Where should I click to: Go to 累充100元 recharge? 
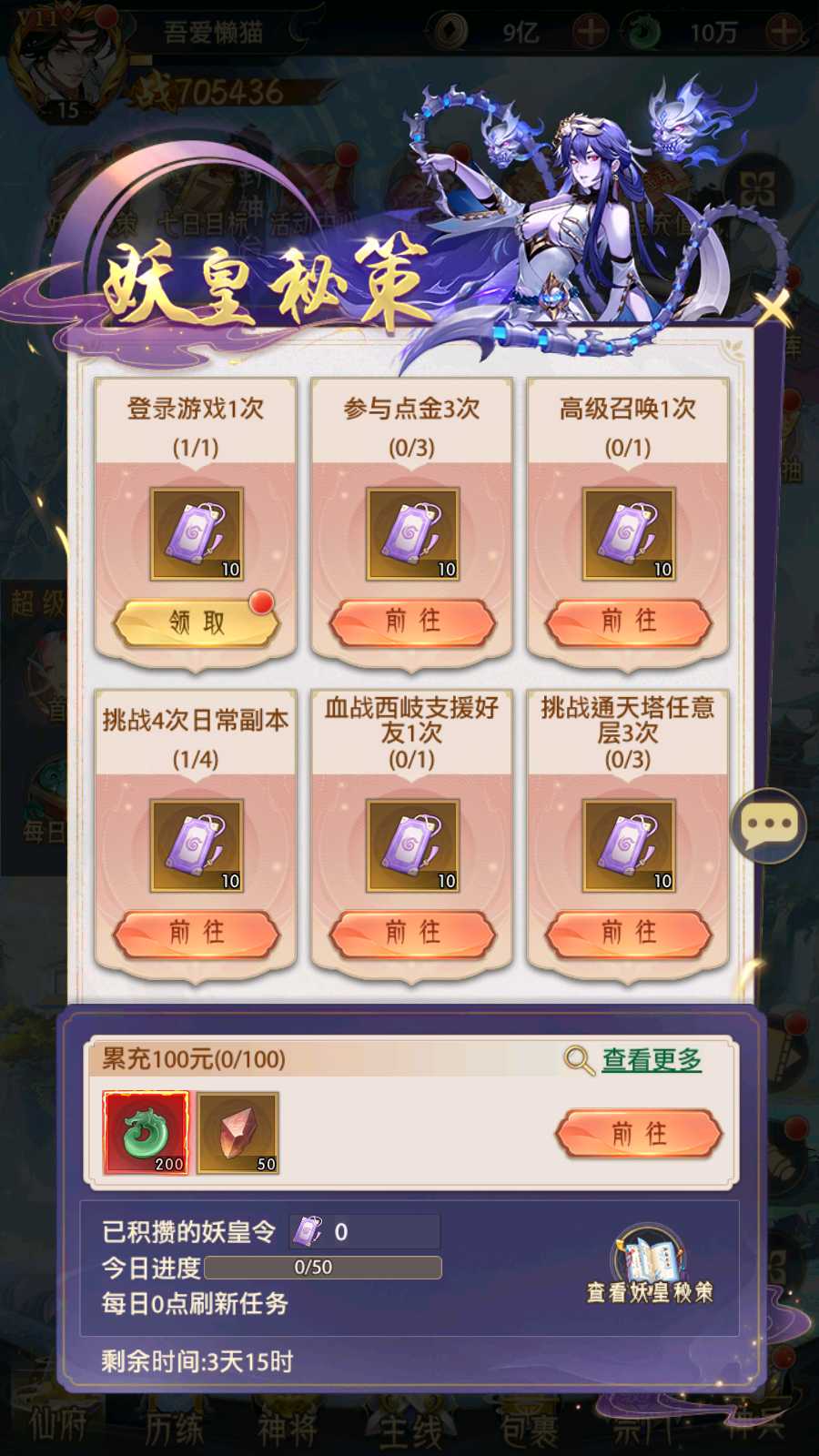point(639,1134)
